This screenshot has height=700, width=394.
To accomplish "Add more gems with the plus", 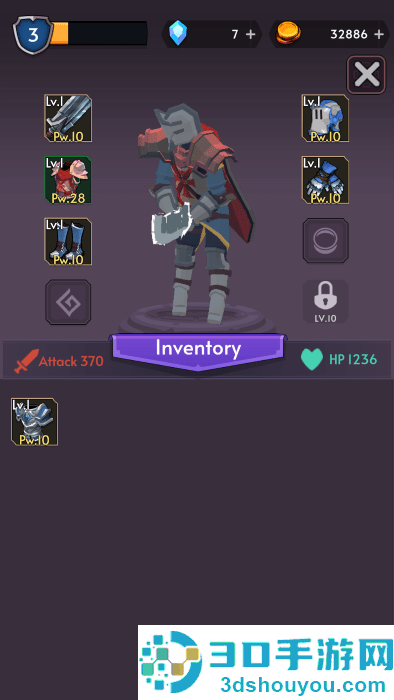I will [x=251, y=34].
